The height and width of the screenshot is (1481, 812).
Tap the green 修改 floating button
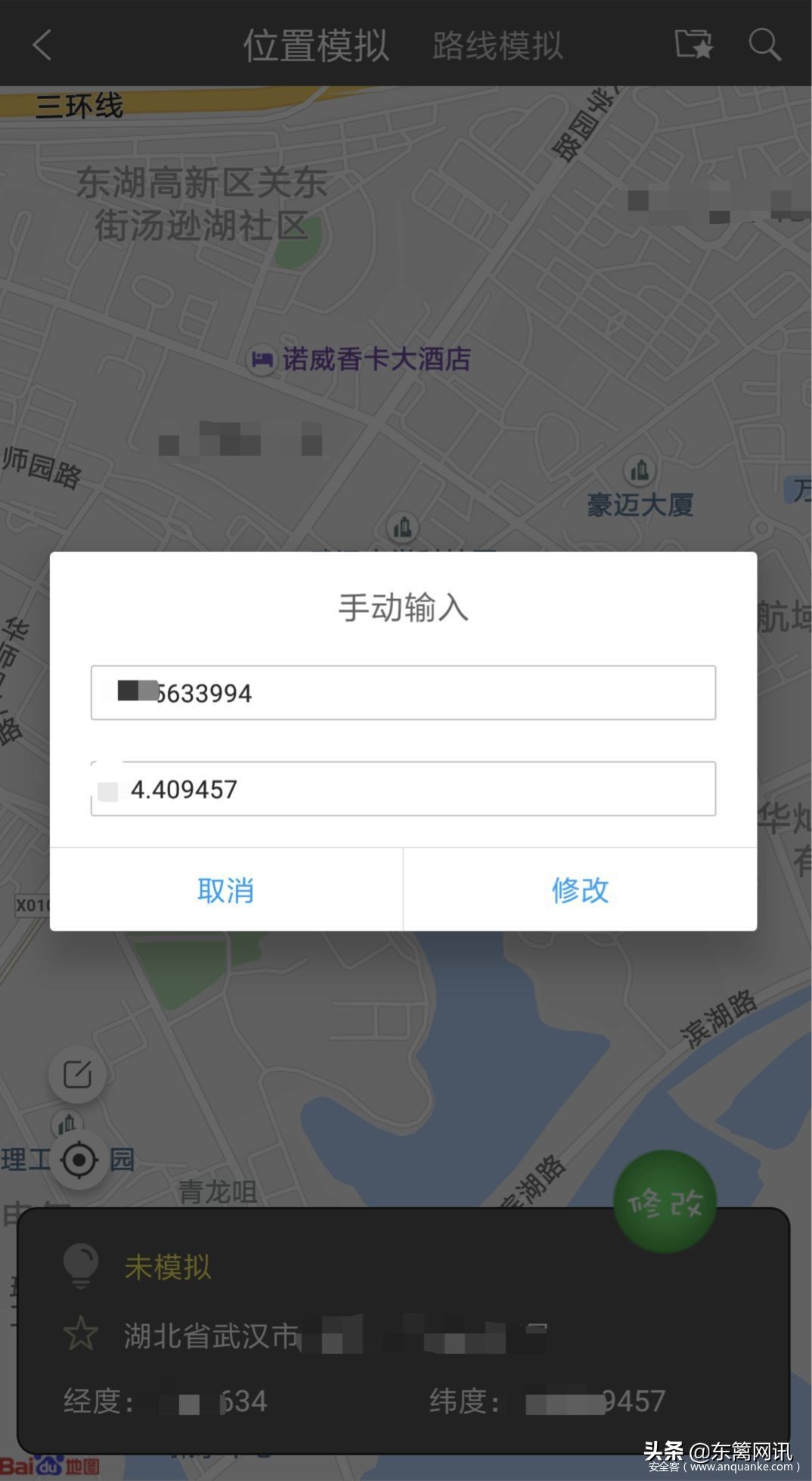point(665,1201)
